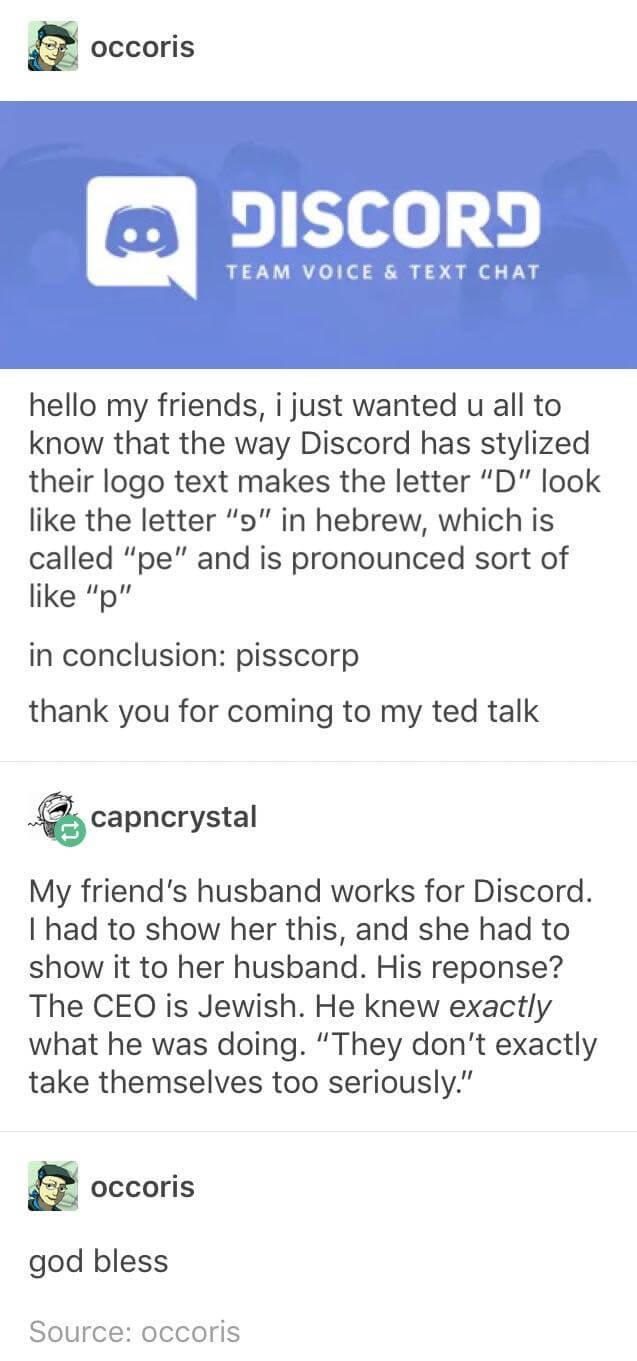
Task: Open occoris's blog from the post header
Action: pyautogui.click(x=142, y=47)
